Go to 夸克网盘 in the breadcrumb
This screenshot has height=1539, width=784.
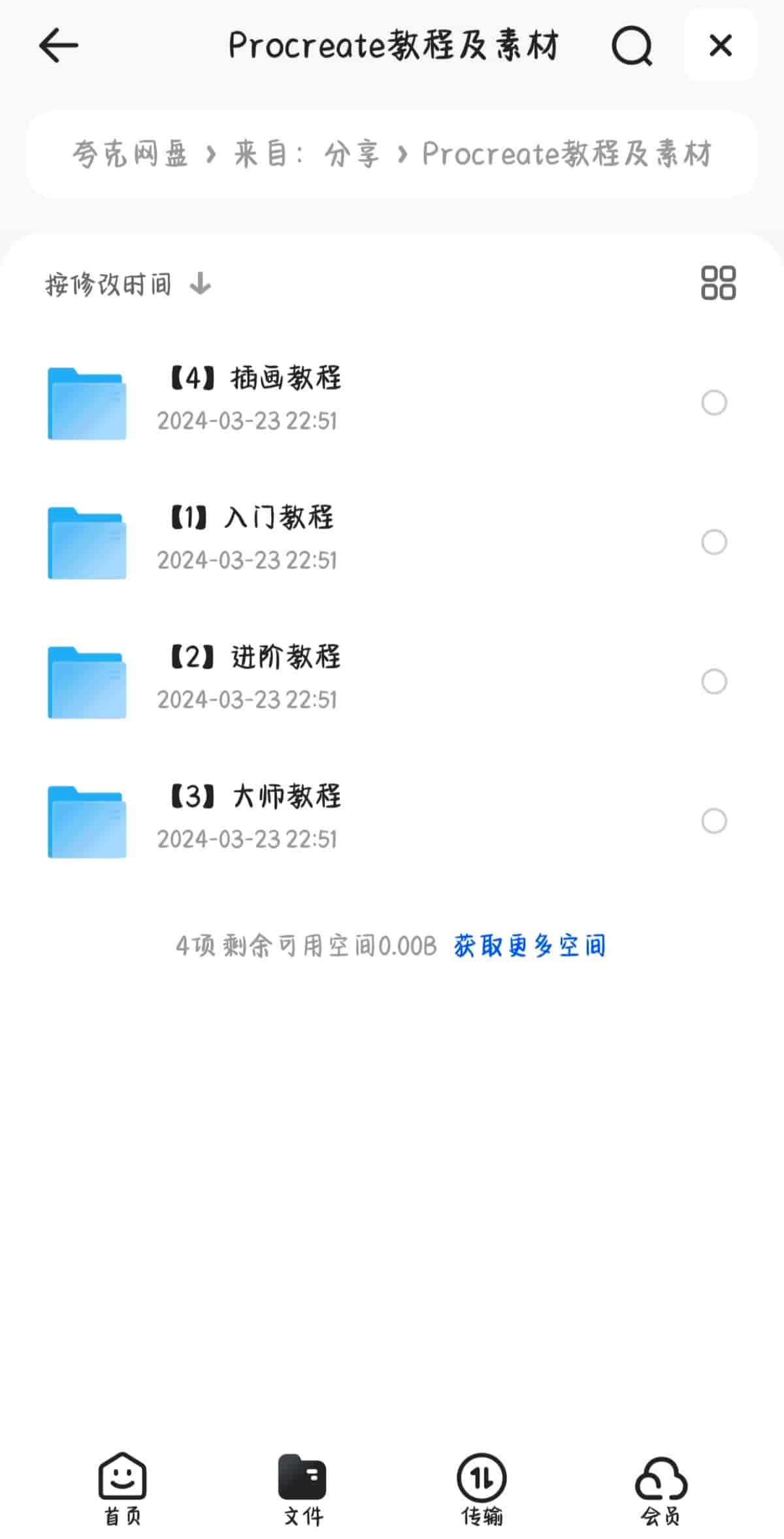point(130,154)
